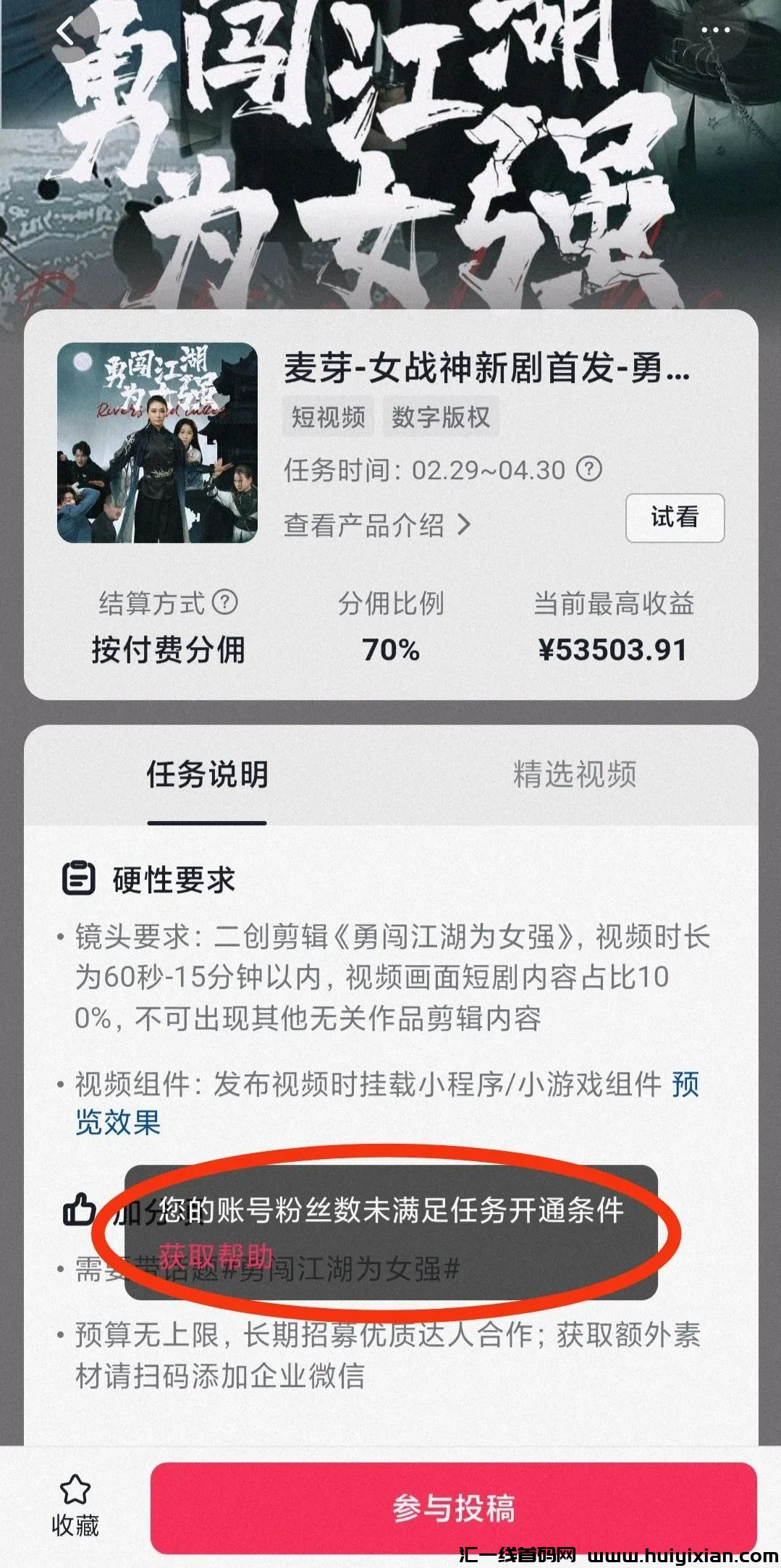Viewport: 781px width, 1568px height.
Task: Go back using the top-left arrow
Action: point(67,32)
